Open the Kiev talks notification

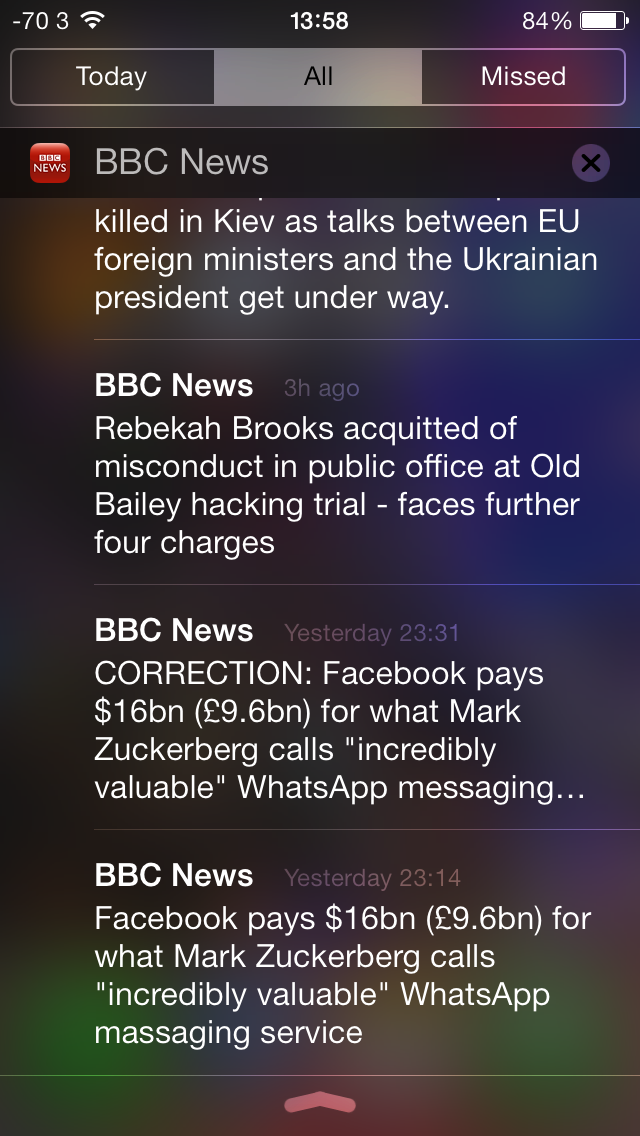coord(345,260)
